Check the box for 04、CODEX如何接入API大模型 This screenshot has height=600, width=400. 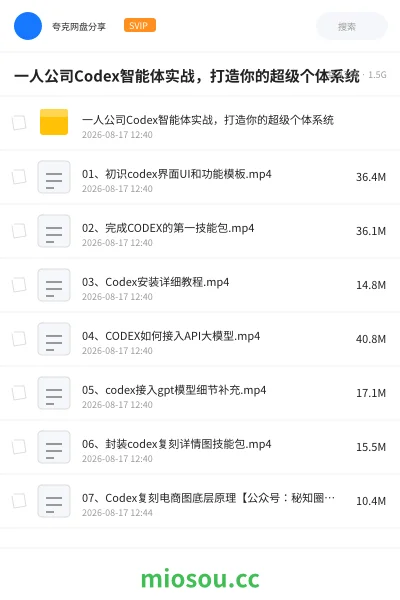click(x=19, y=339)
